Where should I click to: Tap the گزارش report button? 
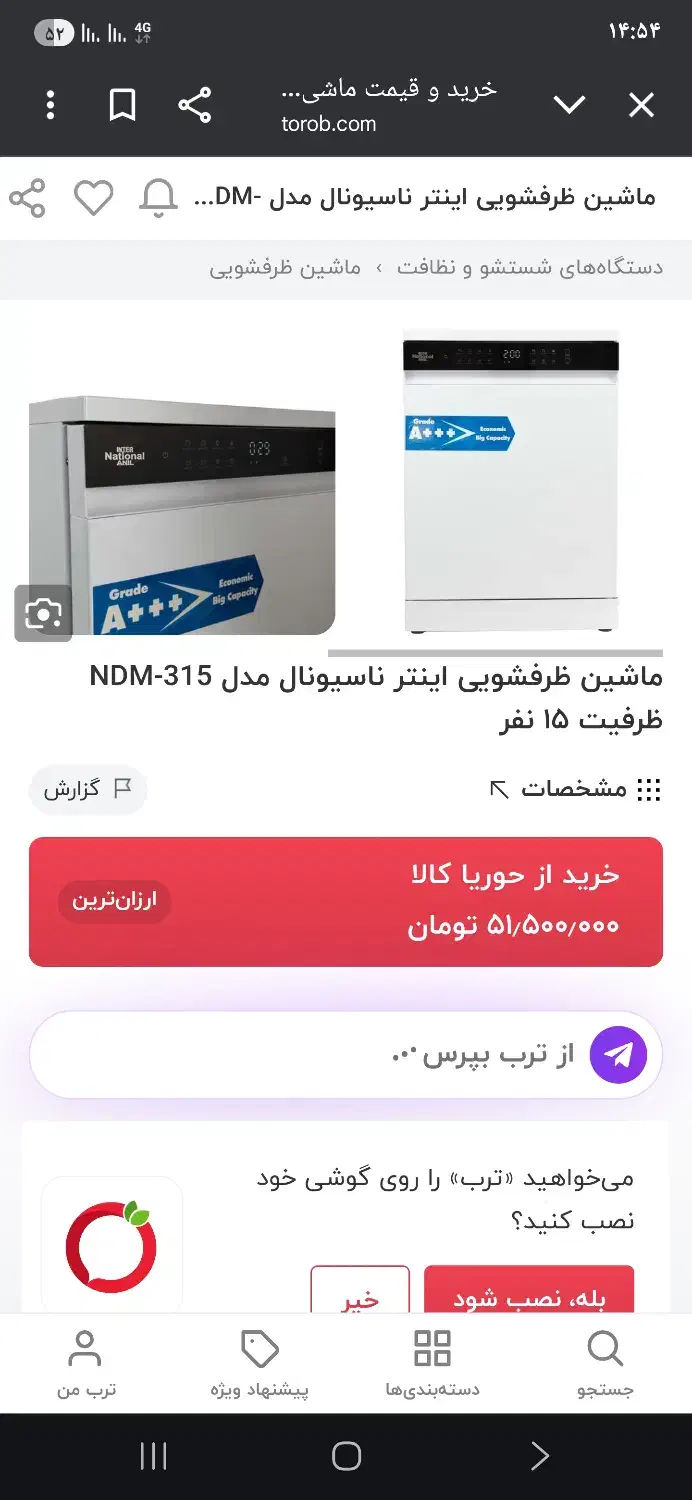point(87,789)
